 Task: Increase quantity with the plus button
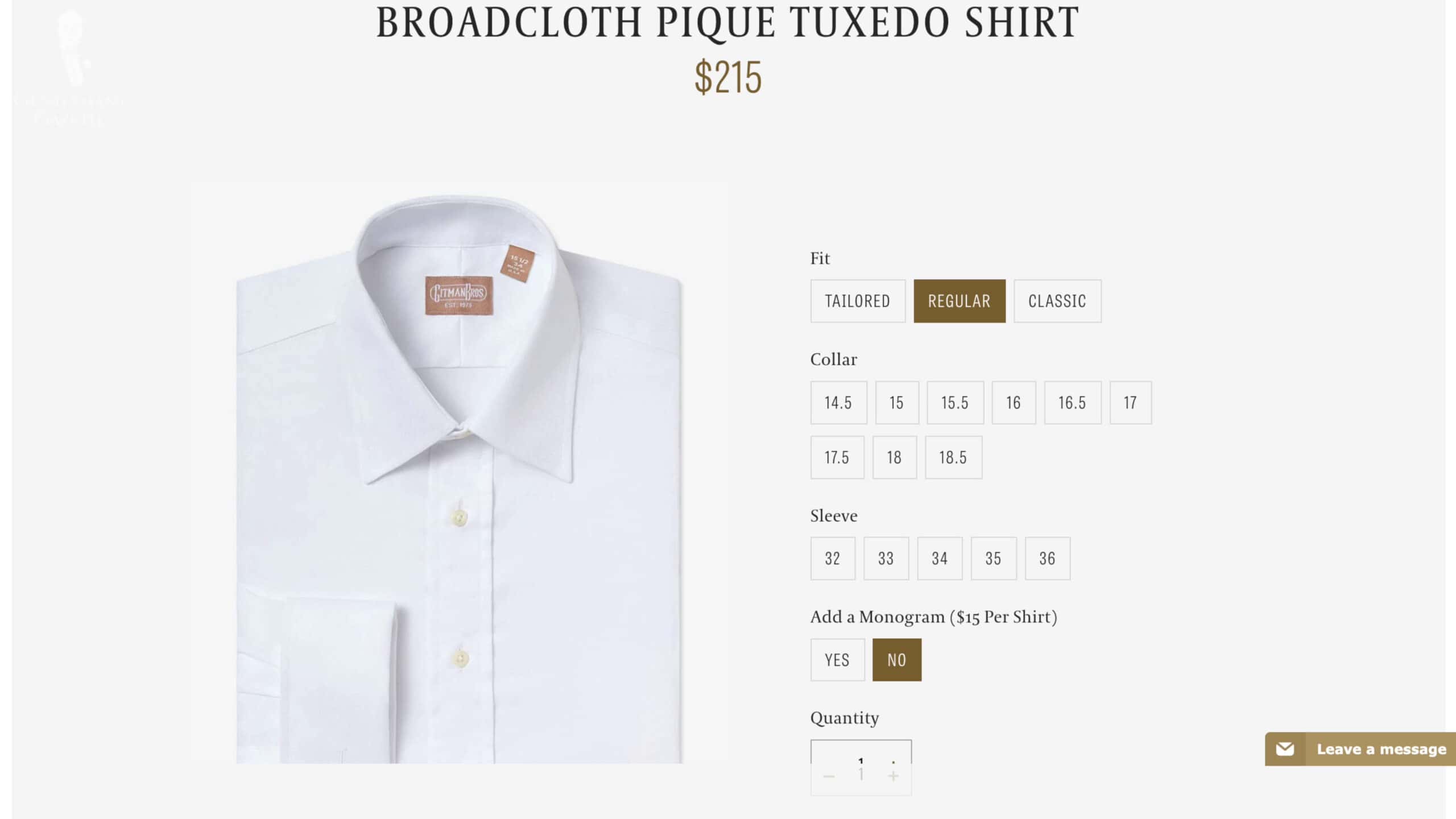click(x=893, y=776)
